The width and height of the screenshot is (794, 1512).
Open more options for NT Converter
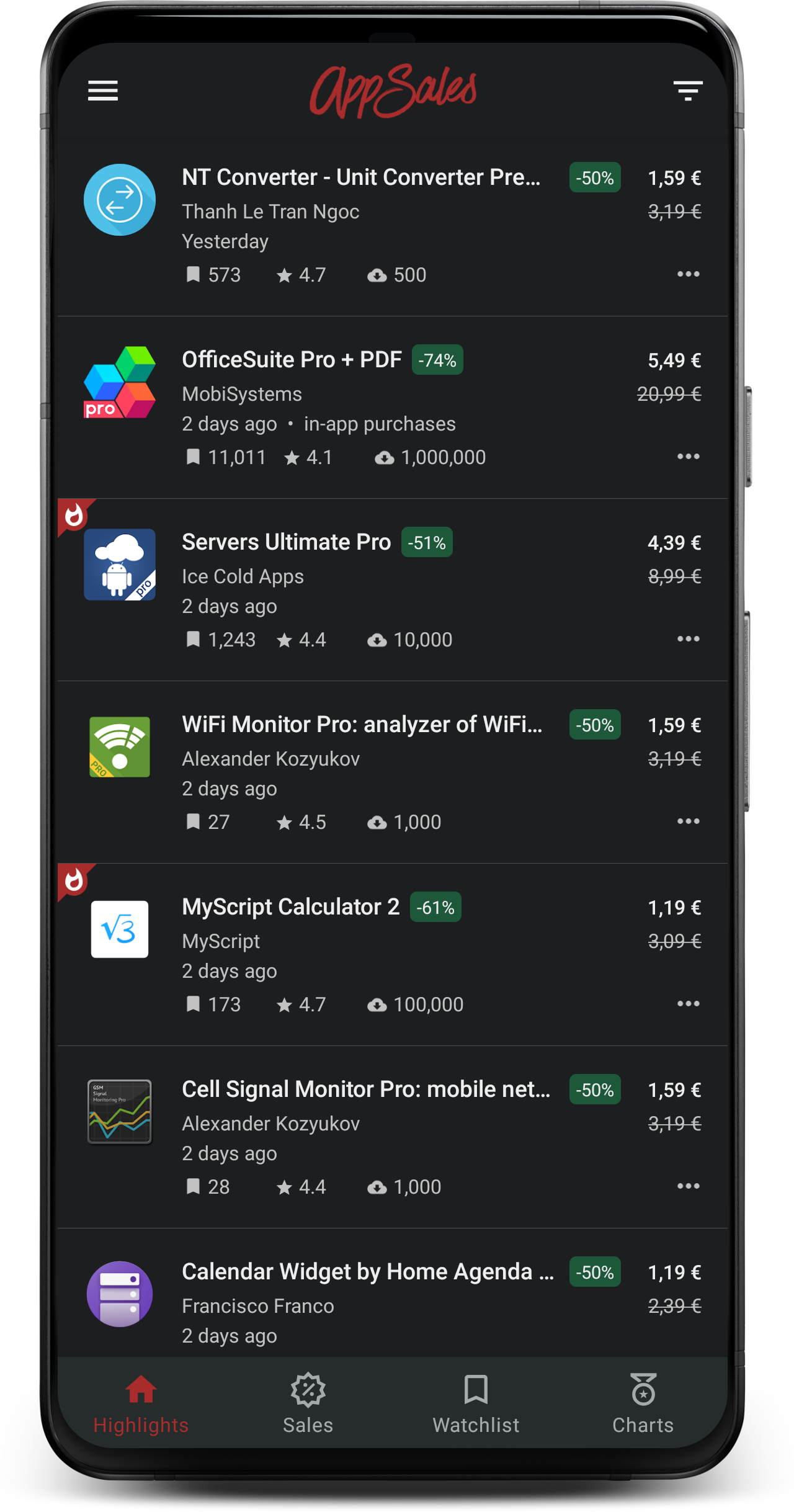point(688,274)
